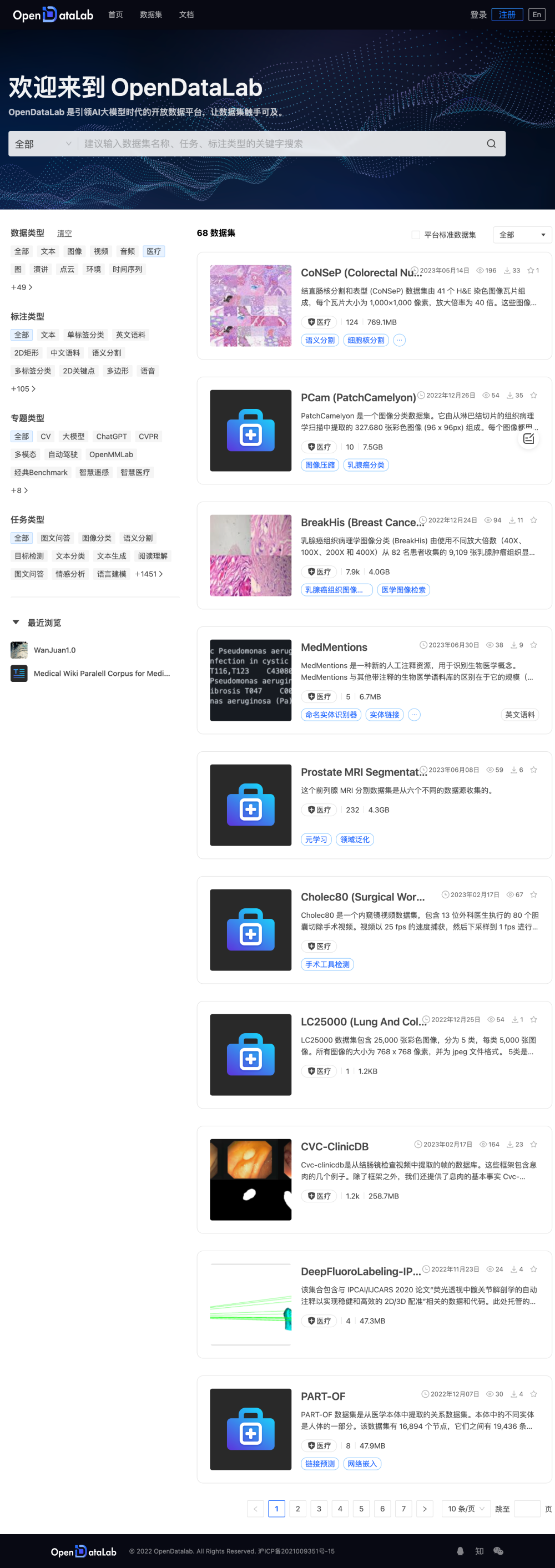Open the 10 条/页 page size dropdown
Viewport: 555px width, 1568px height.
(x=465, y=1509)
